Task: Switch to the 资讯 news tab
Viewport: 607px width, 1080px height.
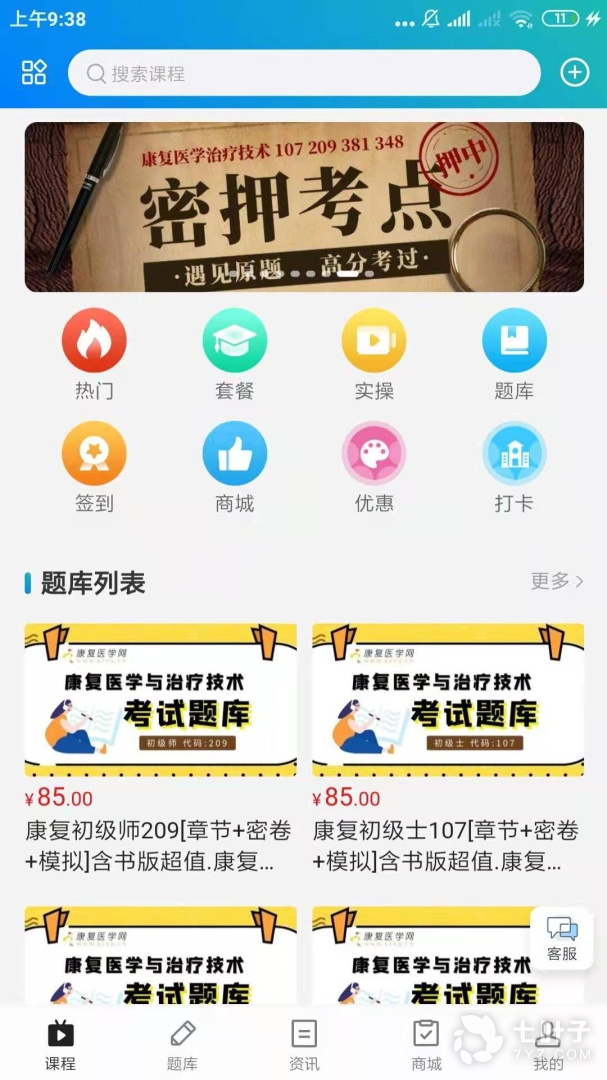Action: coord(304,1044)
